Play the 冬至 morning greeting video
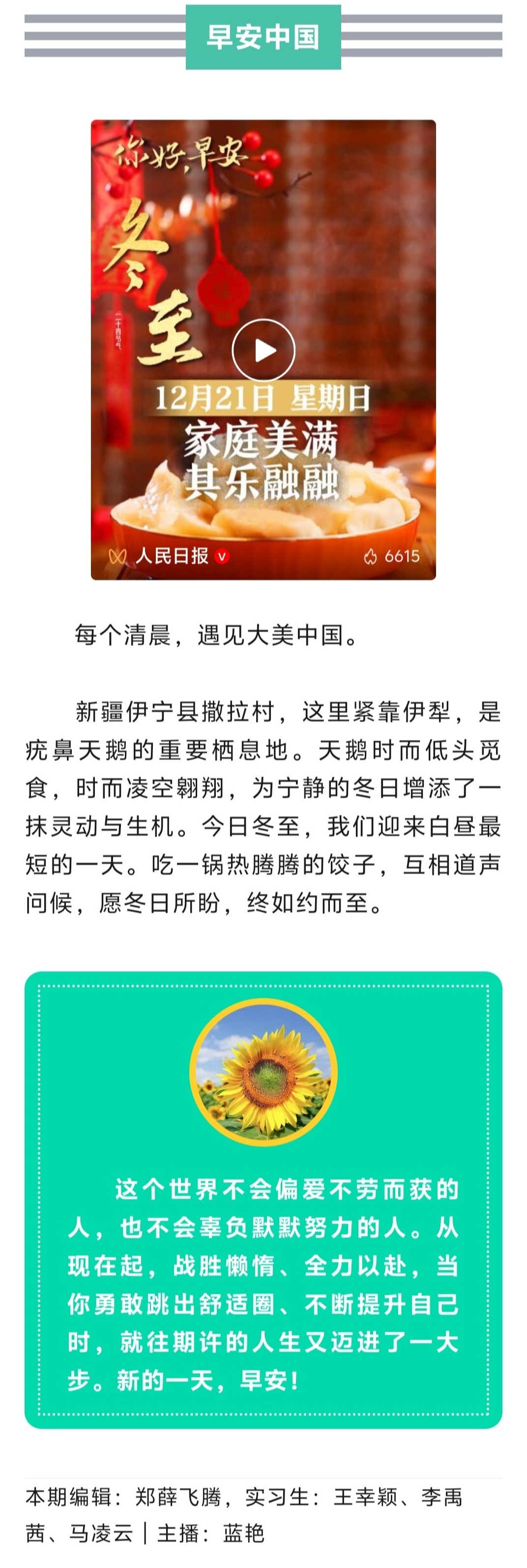The width and height of the screenshot is (527, 1568). pyautogui.click(x=263, y=350)
